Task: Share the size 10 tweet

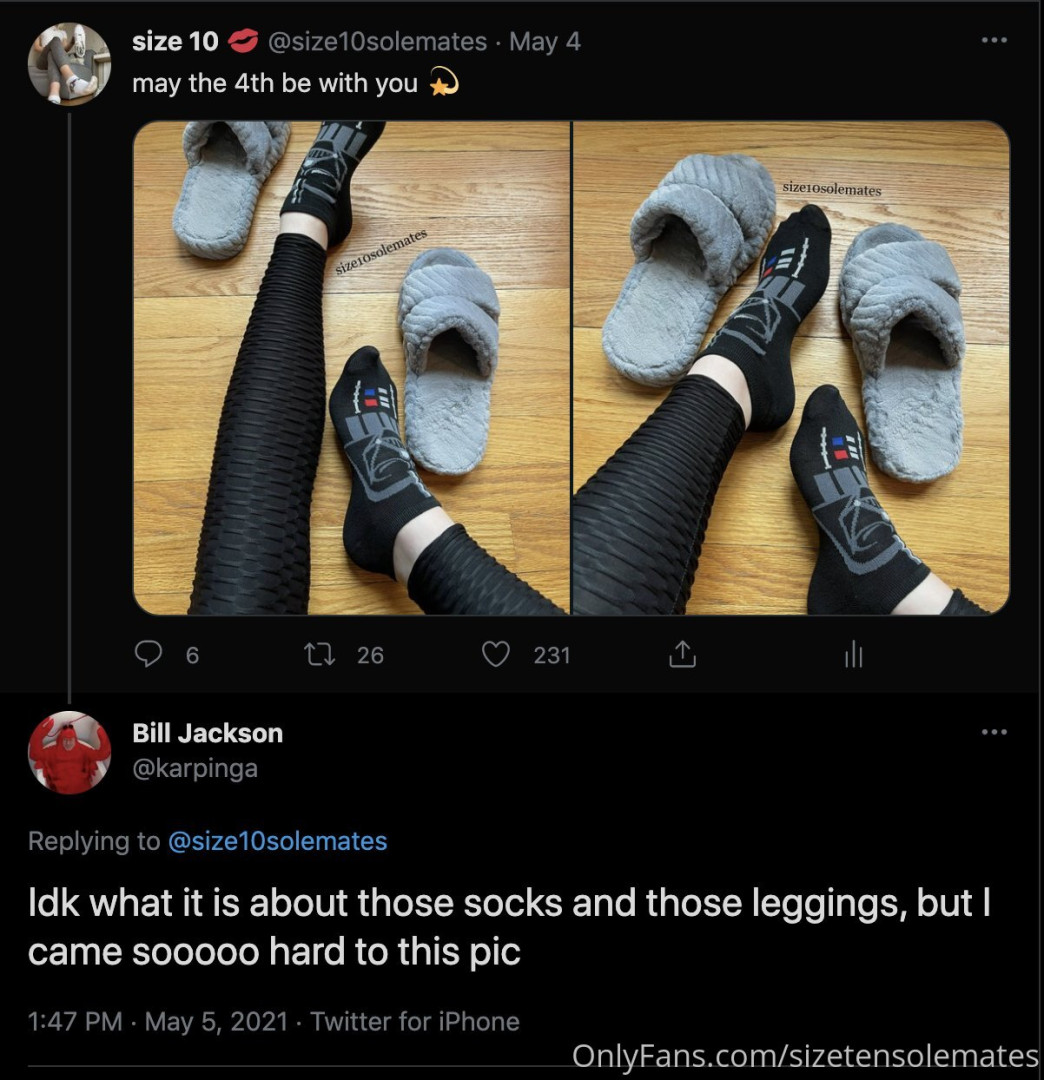Action: pyautogui.click(x=681, y=655)
